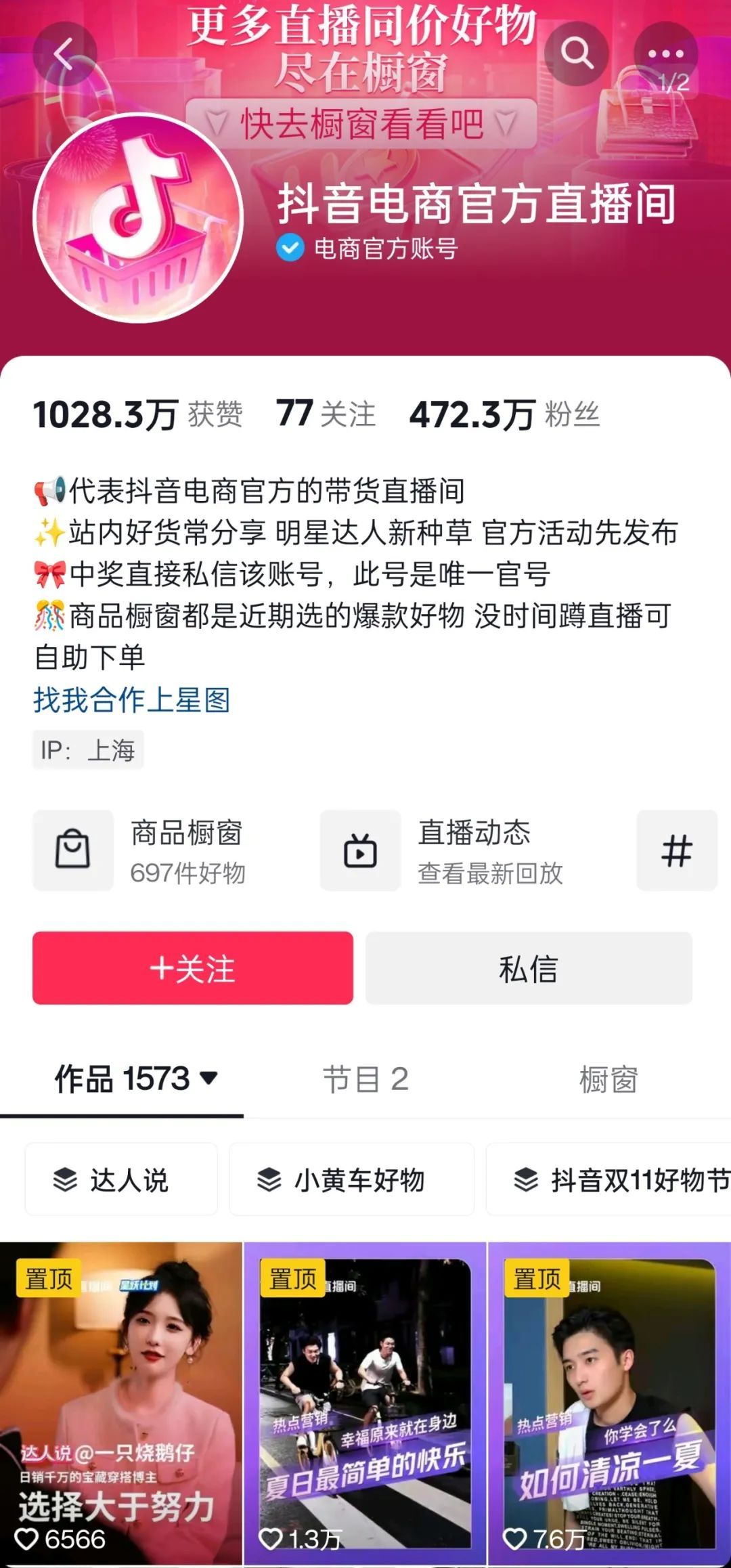
Task: Select the 小黄车好物 collection chip
Action: (x=351, y=1180)
